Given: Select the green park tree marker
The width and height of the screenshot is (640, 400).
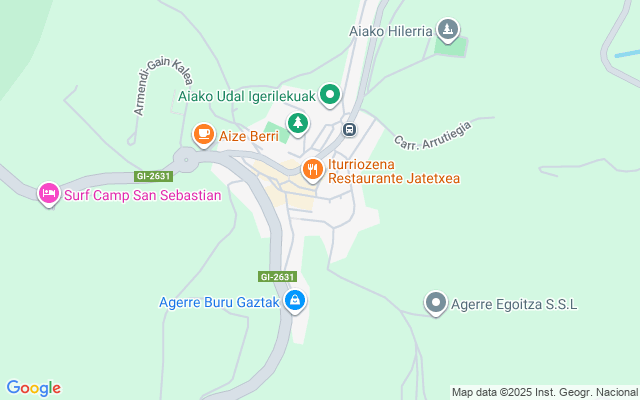Looking at the screenshot, I should point(297,123).
